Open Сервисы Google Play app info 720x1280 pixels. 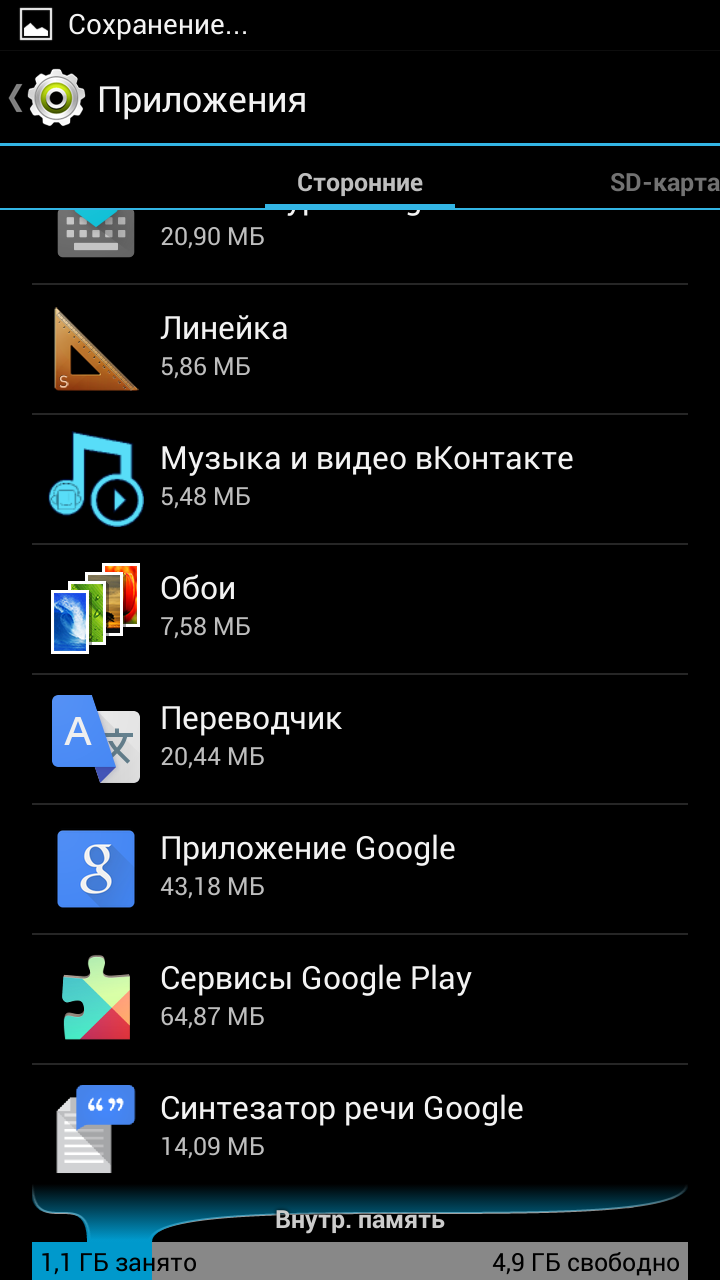pos(360,999)
